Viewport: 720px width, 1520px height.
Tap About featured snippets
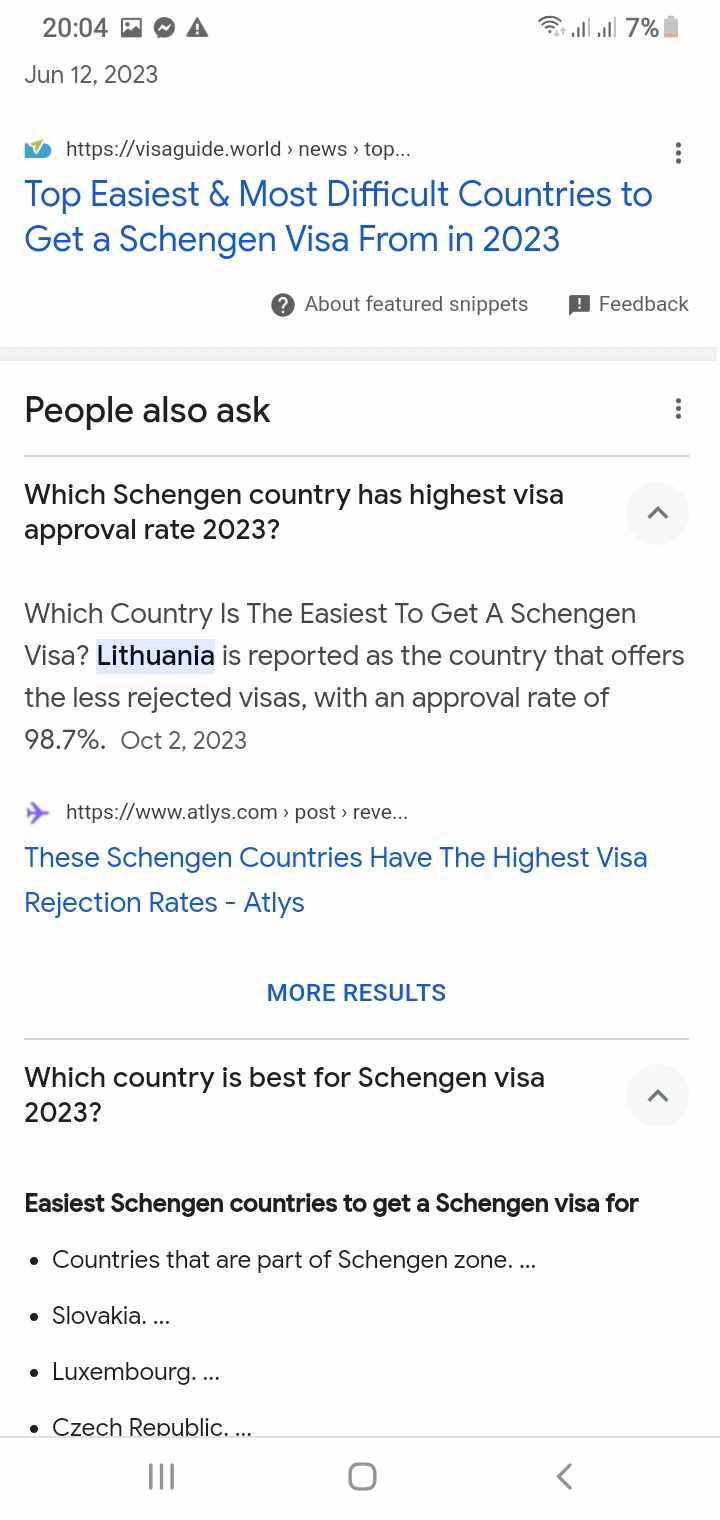click(399, 304)
